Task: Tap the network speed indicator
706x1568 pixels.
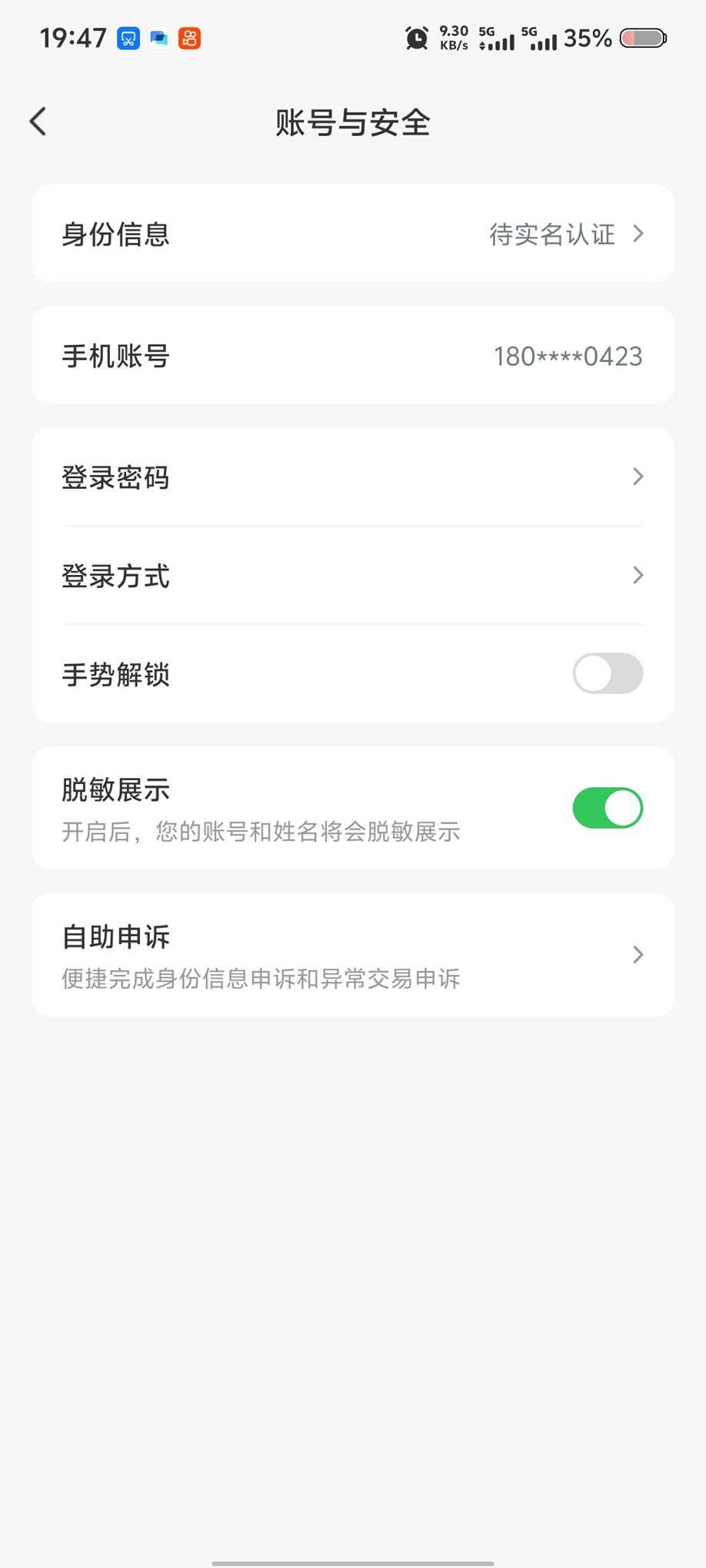Action: tap(452, 37)
